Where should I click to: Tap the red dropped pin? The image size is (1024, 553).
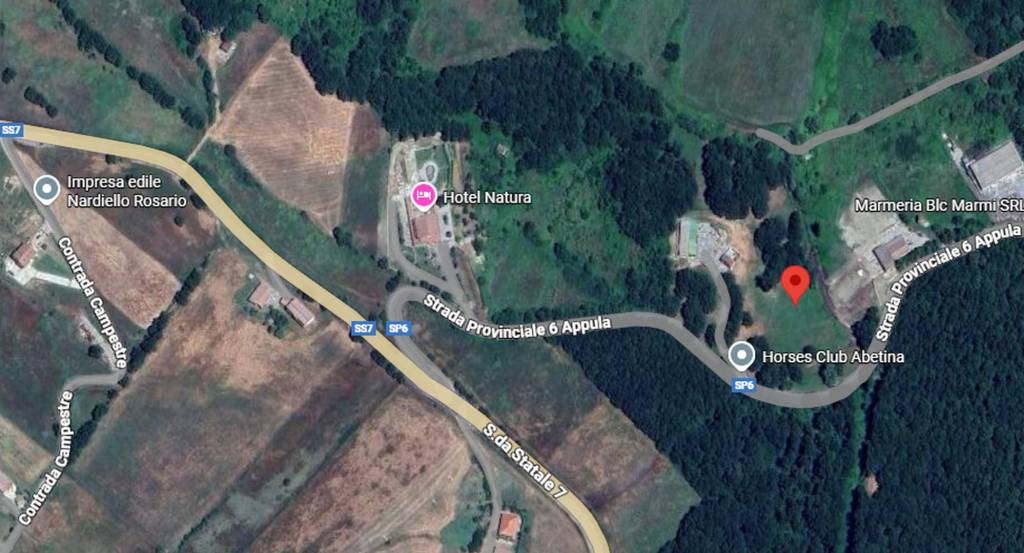point(795,283)
